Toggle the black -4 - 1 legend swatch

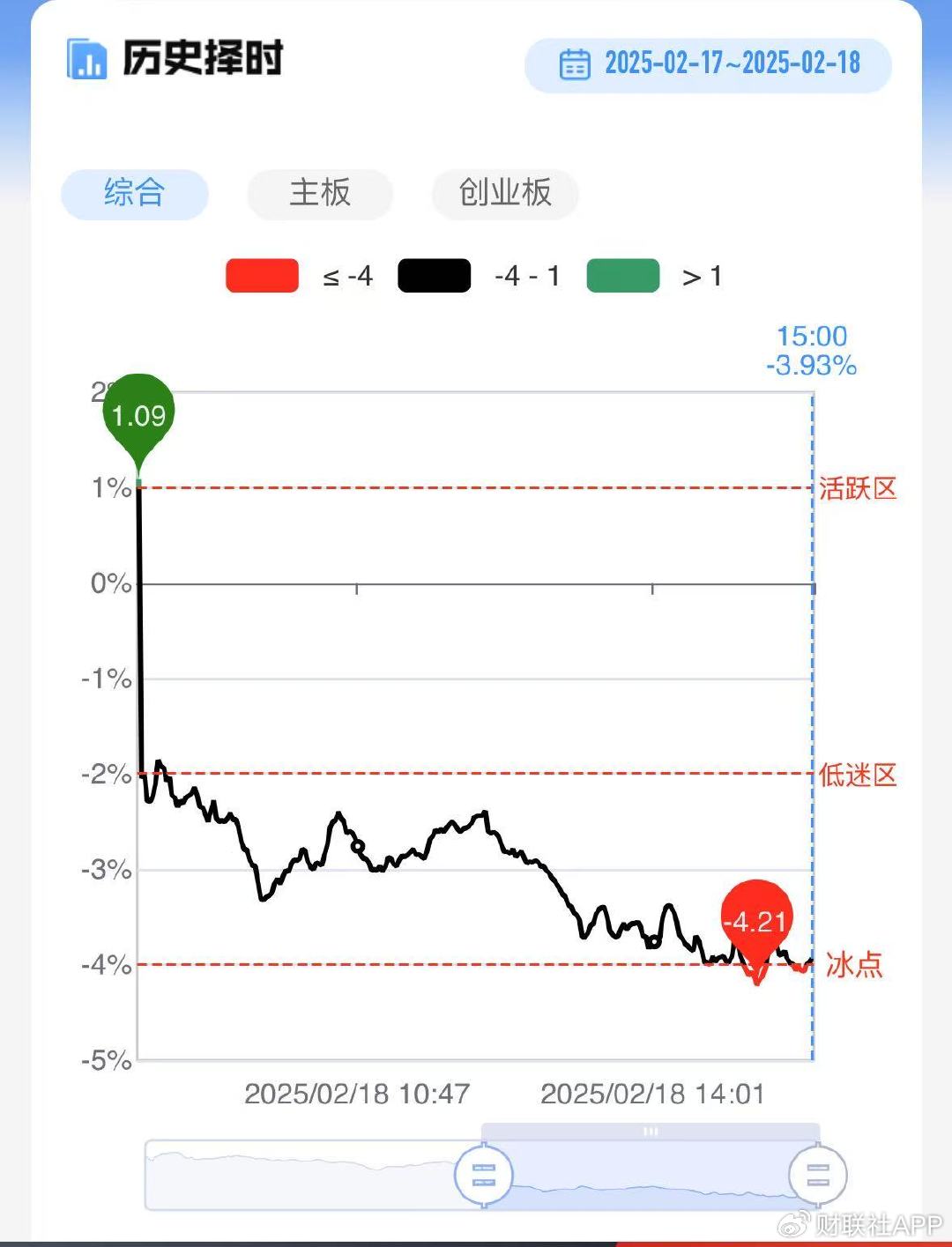[434, 275]
